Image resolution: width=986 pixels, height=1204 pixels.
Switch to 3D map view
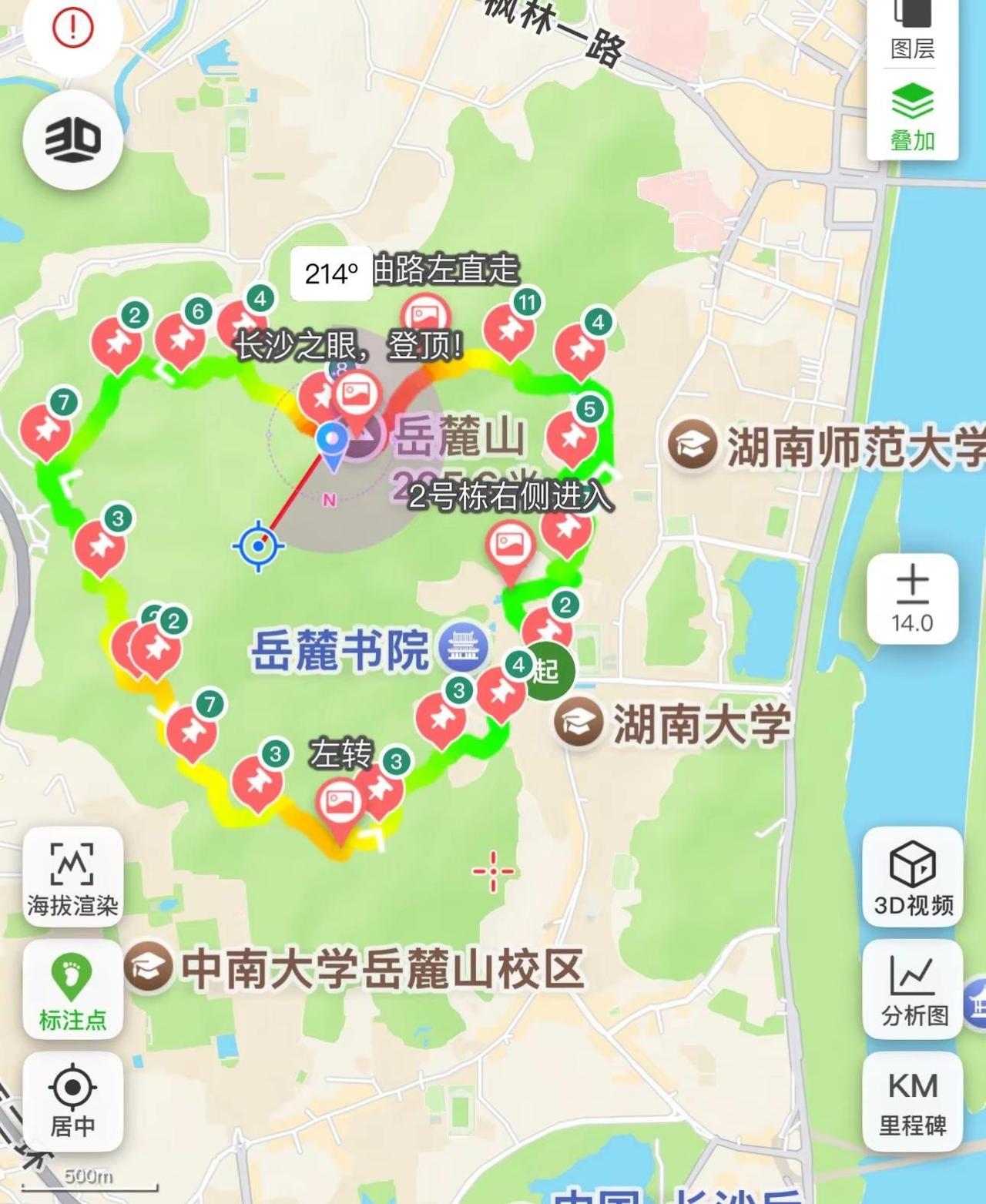pos(73,139)
